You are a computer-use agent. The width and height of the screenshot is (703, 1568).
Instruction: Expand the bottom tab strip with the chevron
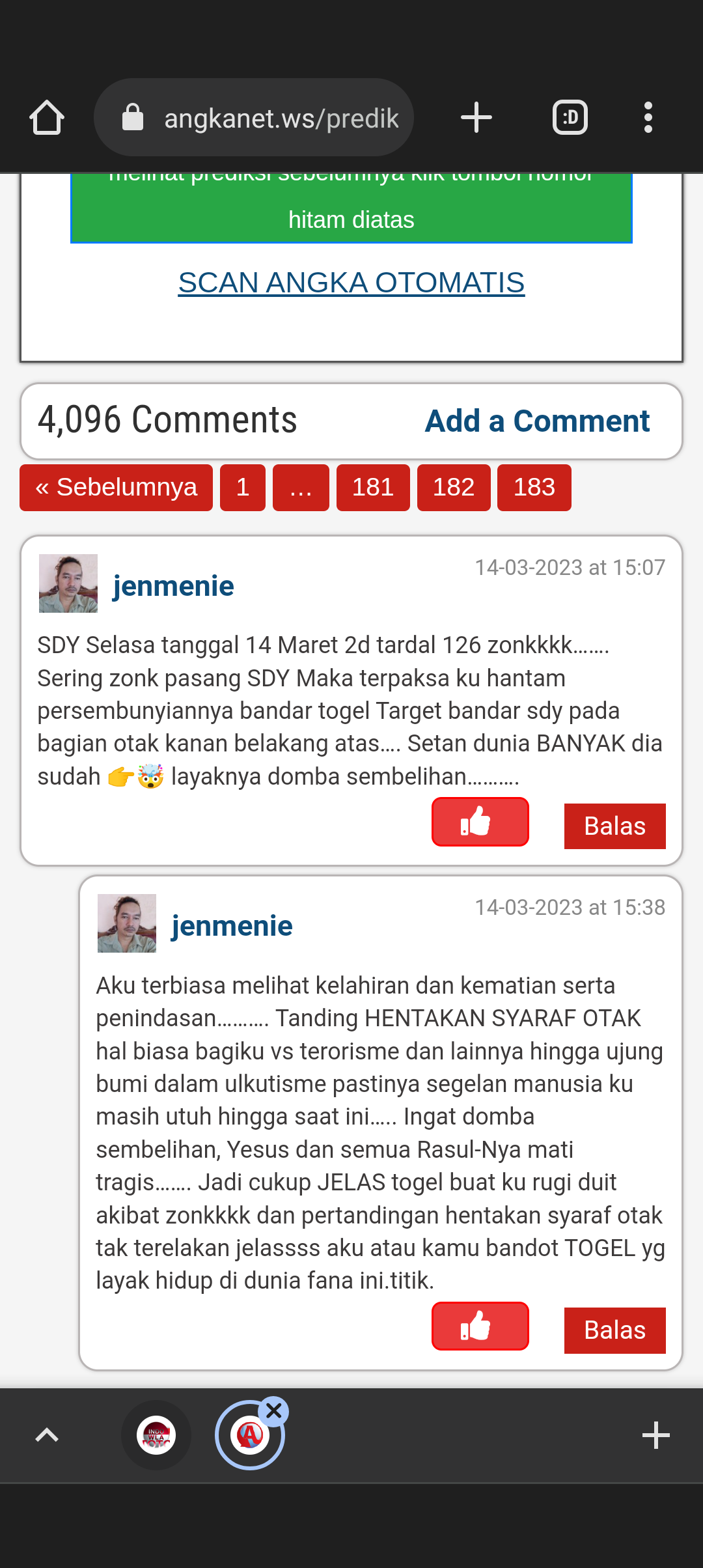point(47,1435)
